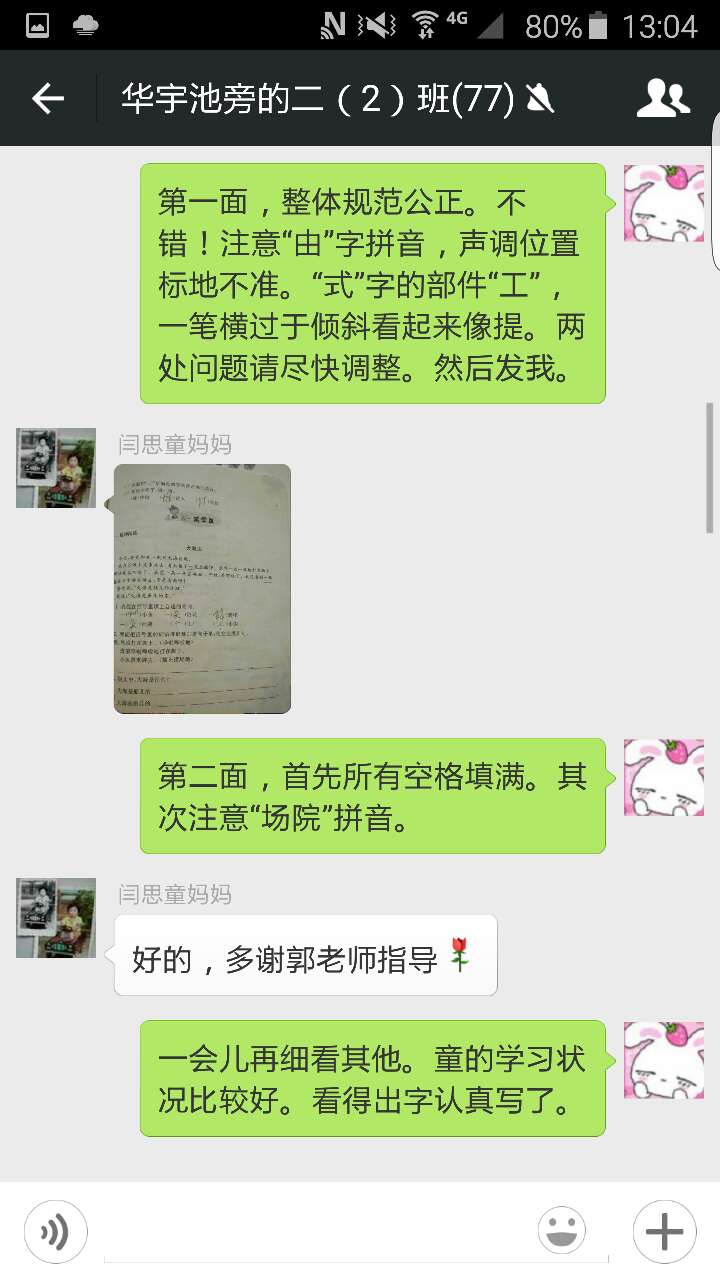Switch to voice message input
The width and height of the screenshot is (720, 1280).
click(x=56, y=1232)
